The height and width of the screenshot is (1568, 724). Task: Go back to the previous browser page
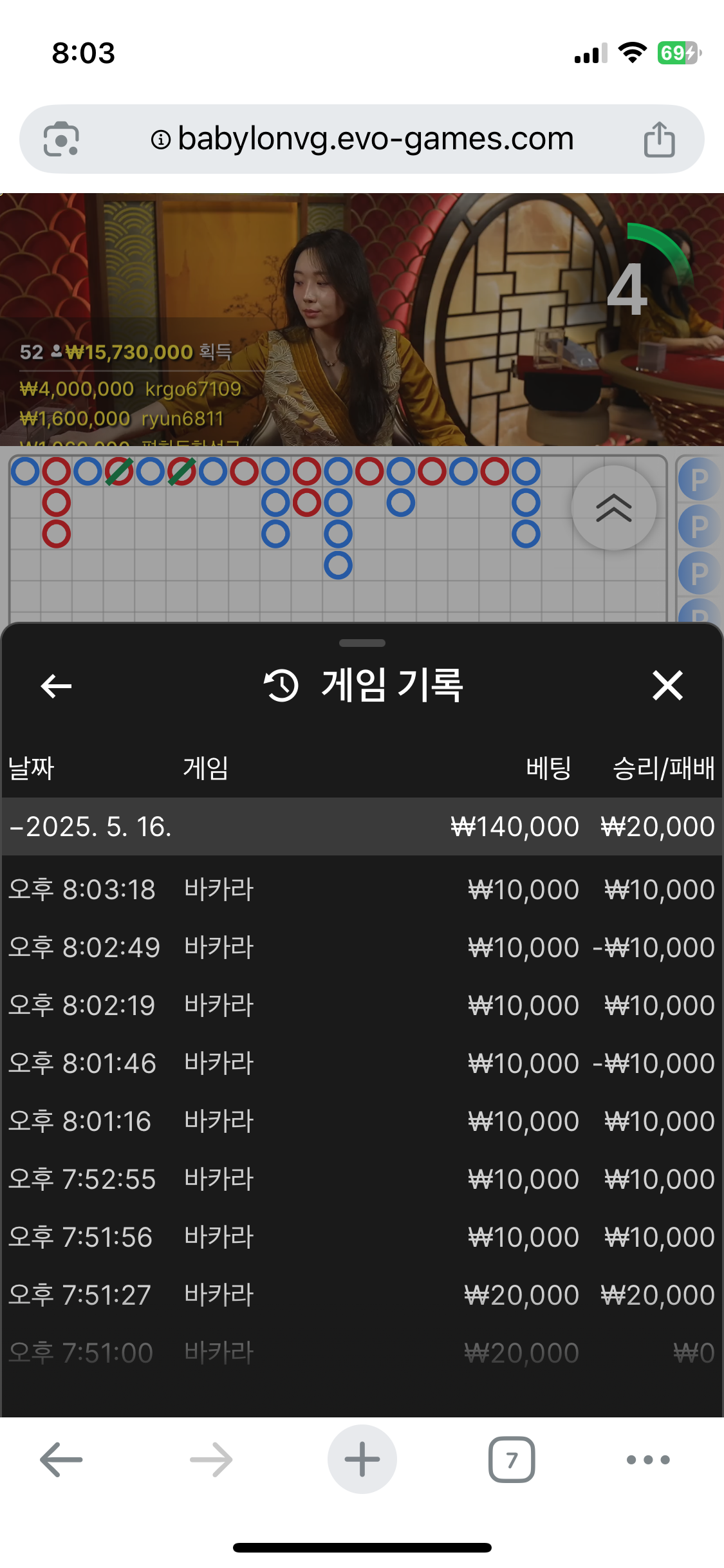coord(61,1460)
